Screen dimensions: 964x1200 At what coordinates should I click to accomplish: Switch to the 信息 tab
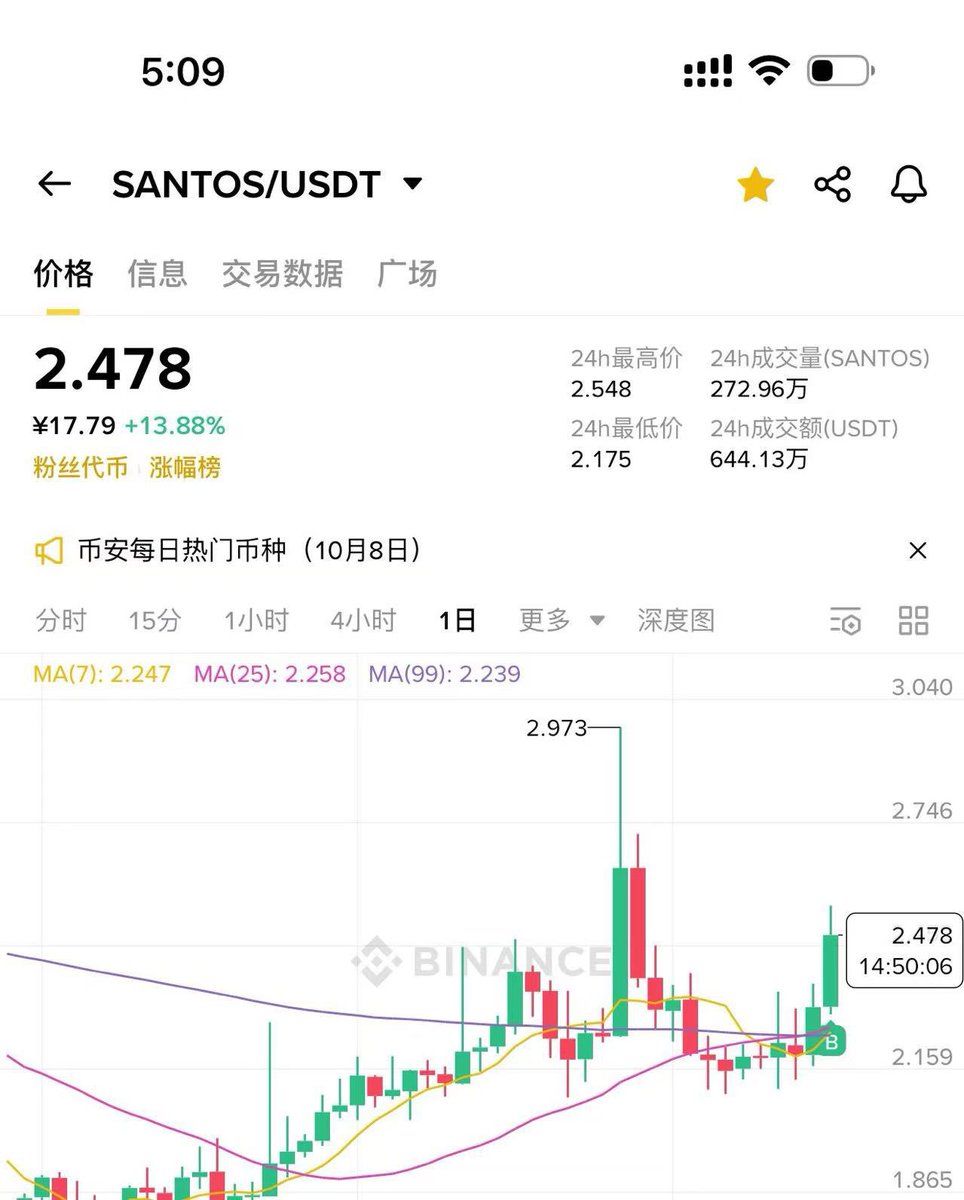[x=157, y=273]
